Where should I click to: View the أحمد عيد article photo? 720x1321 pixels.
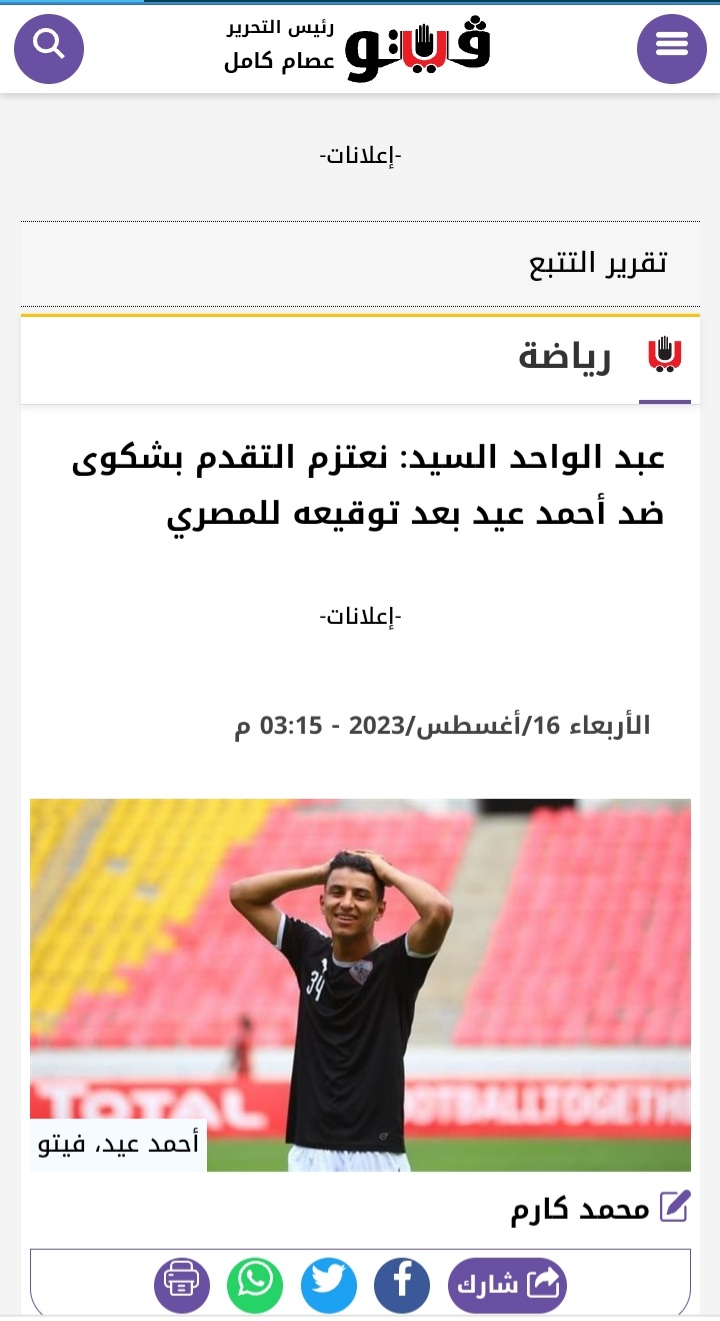coord(360,984)
